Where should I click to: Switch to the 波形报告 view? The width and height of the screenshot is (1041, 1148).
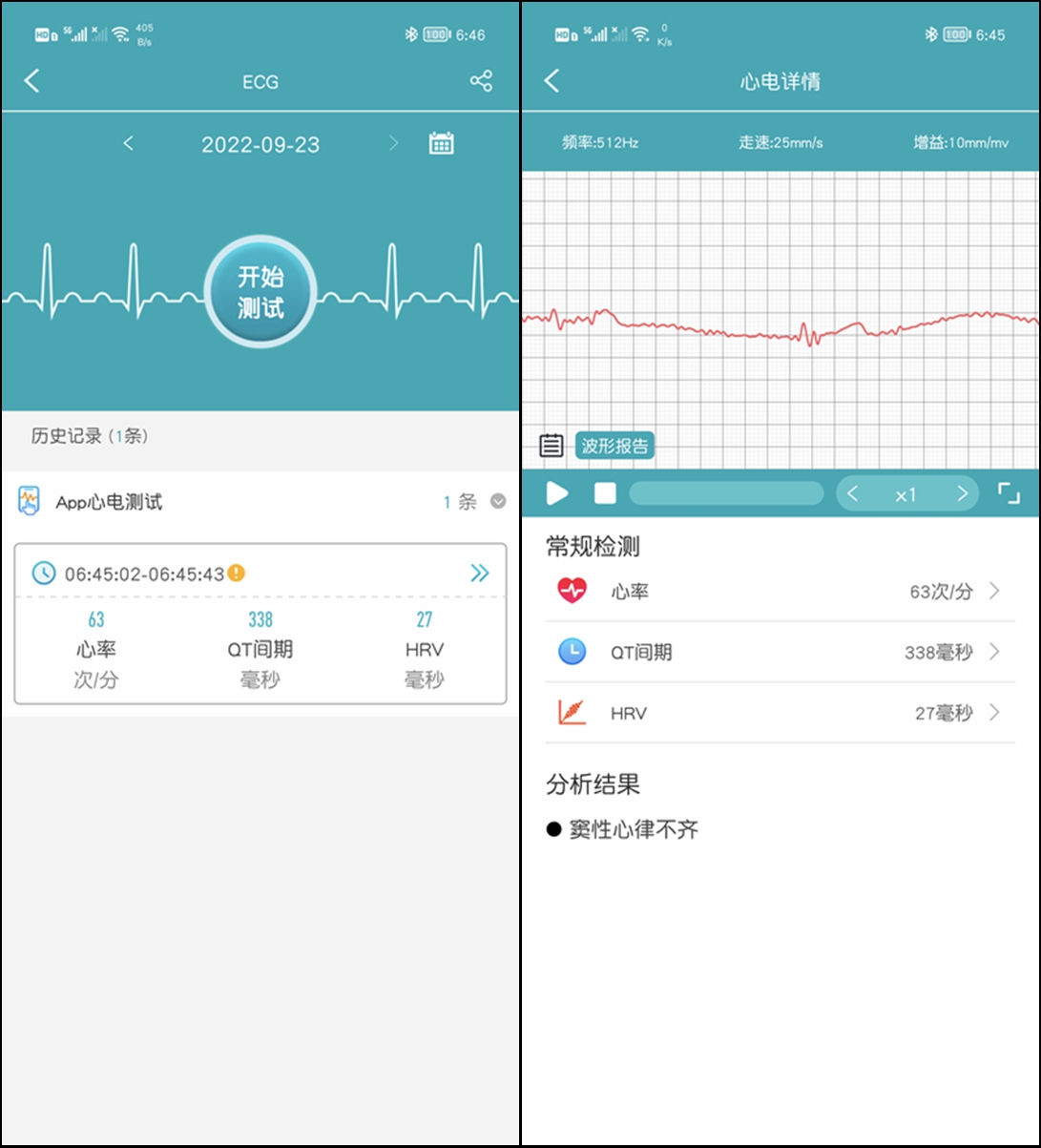pyautogui.click(x=614, y=445)
